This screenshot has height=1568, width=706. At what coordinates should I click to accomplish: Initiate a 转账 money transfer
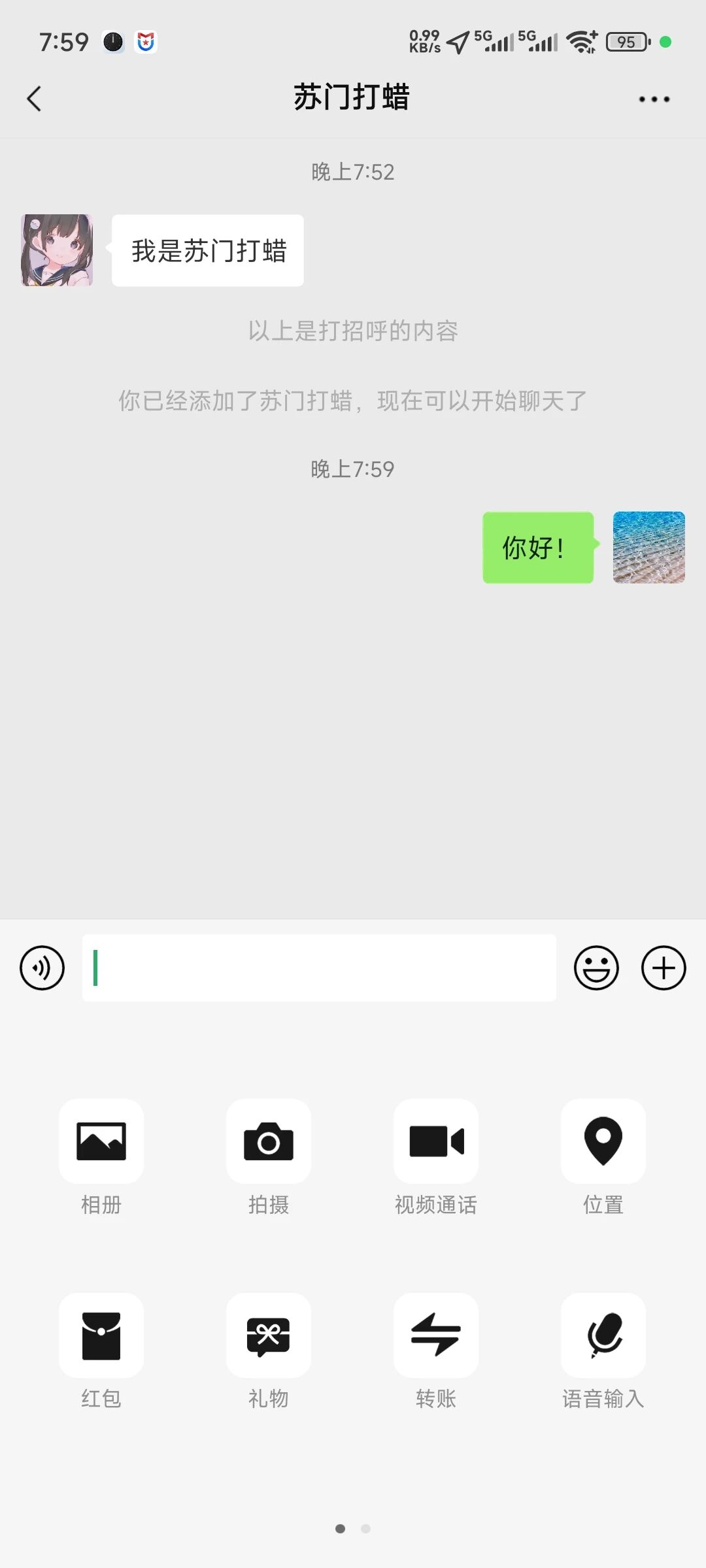click(x=436, y=1336)
